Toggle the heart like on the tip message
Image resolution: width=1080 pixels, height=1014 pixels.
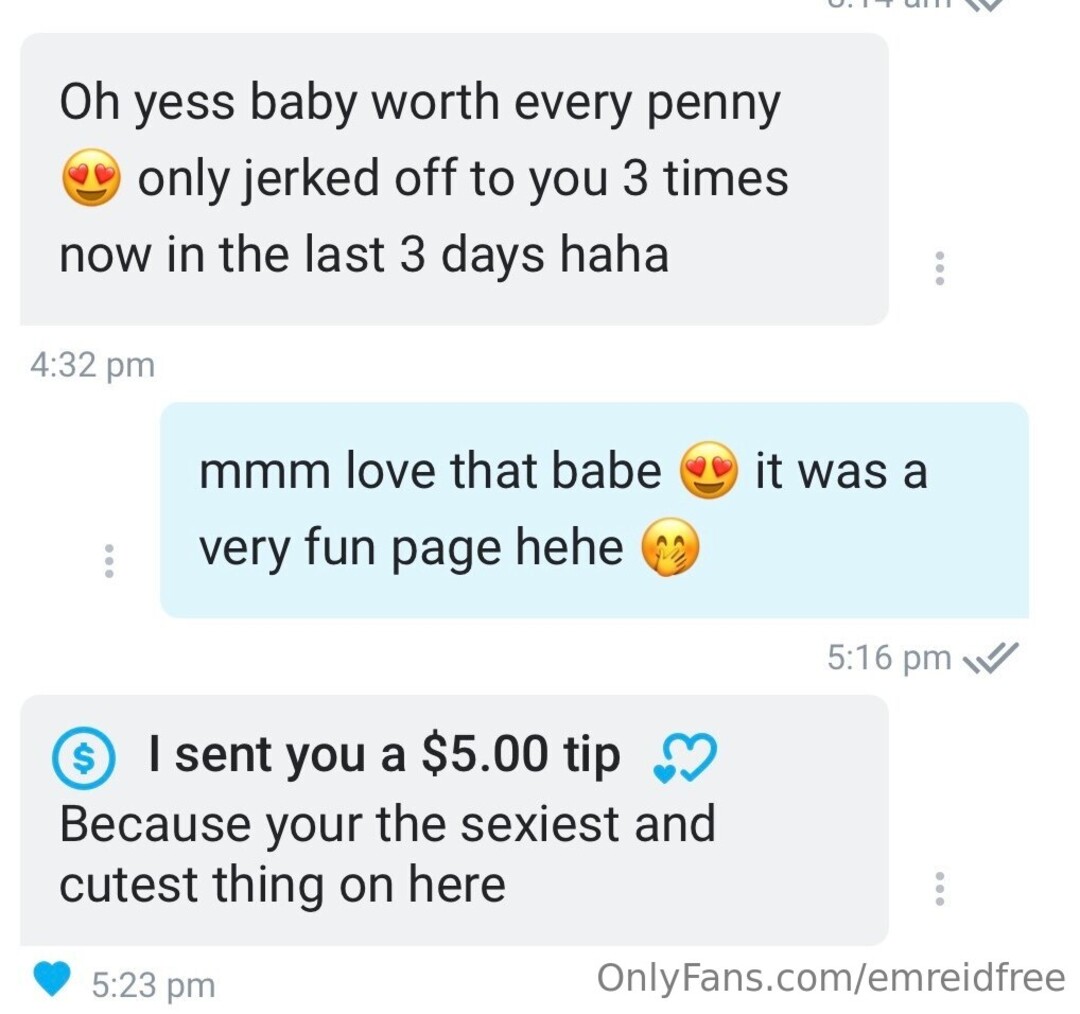[x=51, y=980]
